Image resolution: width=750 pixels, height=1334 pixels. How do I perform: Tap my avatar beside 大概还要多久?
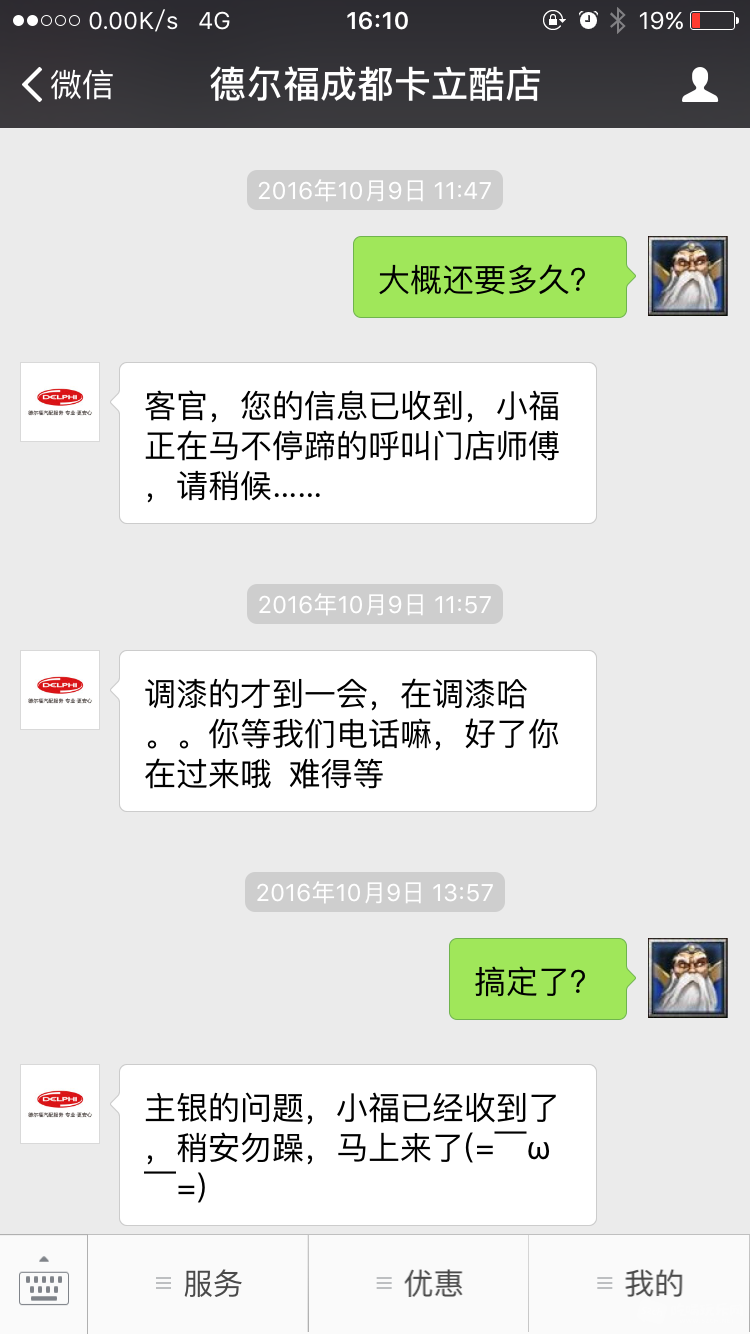coord(688,276)
